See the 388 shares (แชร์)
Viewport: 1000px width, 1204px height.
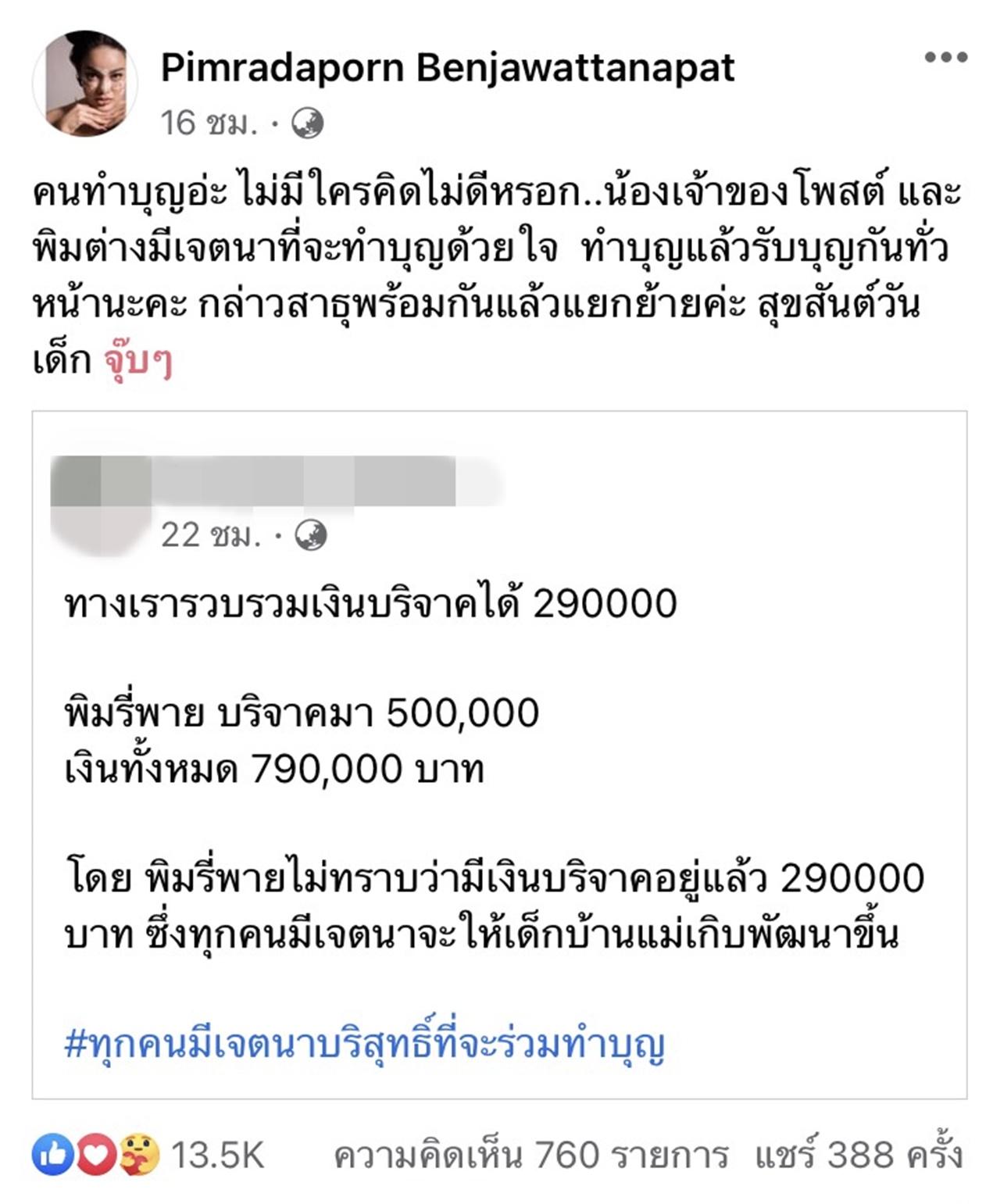click(x=858, y=1155)
